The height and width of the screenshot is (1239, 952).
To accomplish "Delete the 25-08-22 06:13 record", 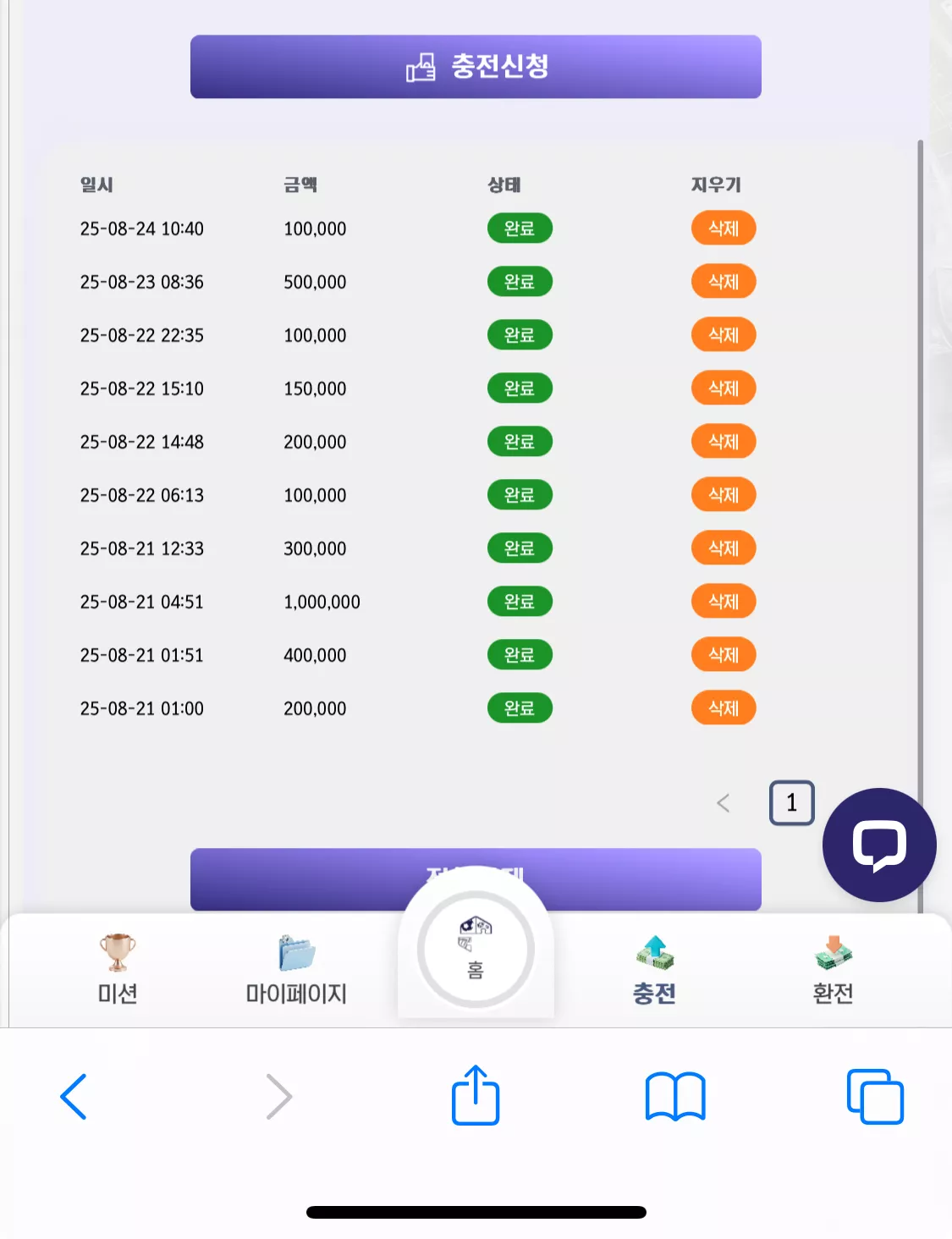I will (724, 495).
